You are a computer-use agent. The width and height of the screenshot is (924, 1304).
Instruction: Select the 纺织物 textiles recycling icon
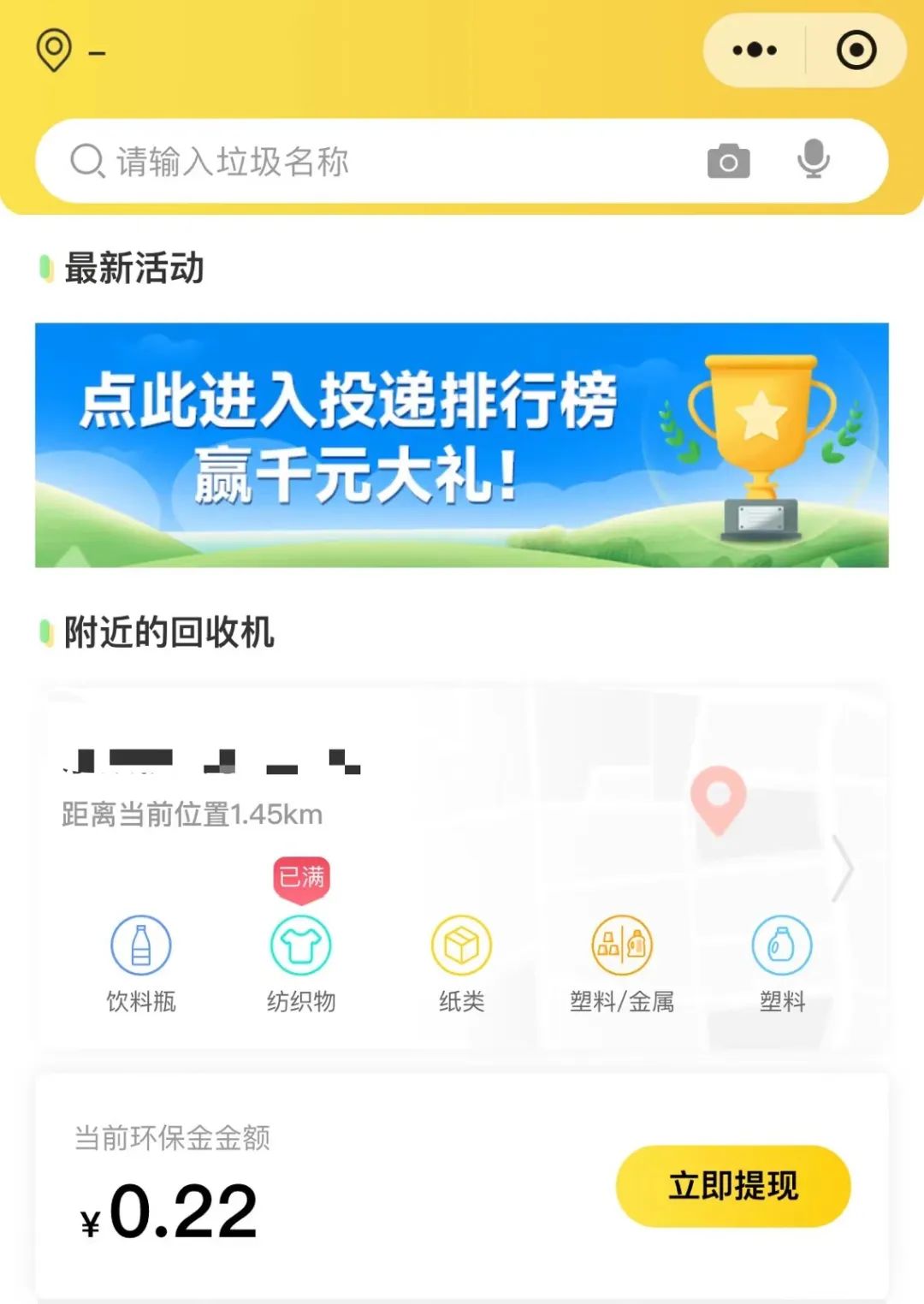tap(300, 945)
